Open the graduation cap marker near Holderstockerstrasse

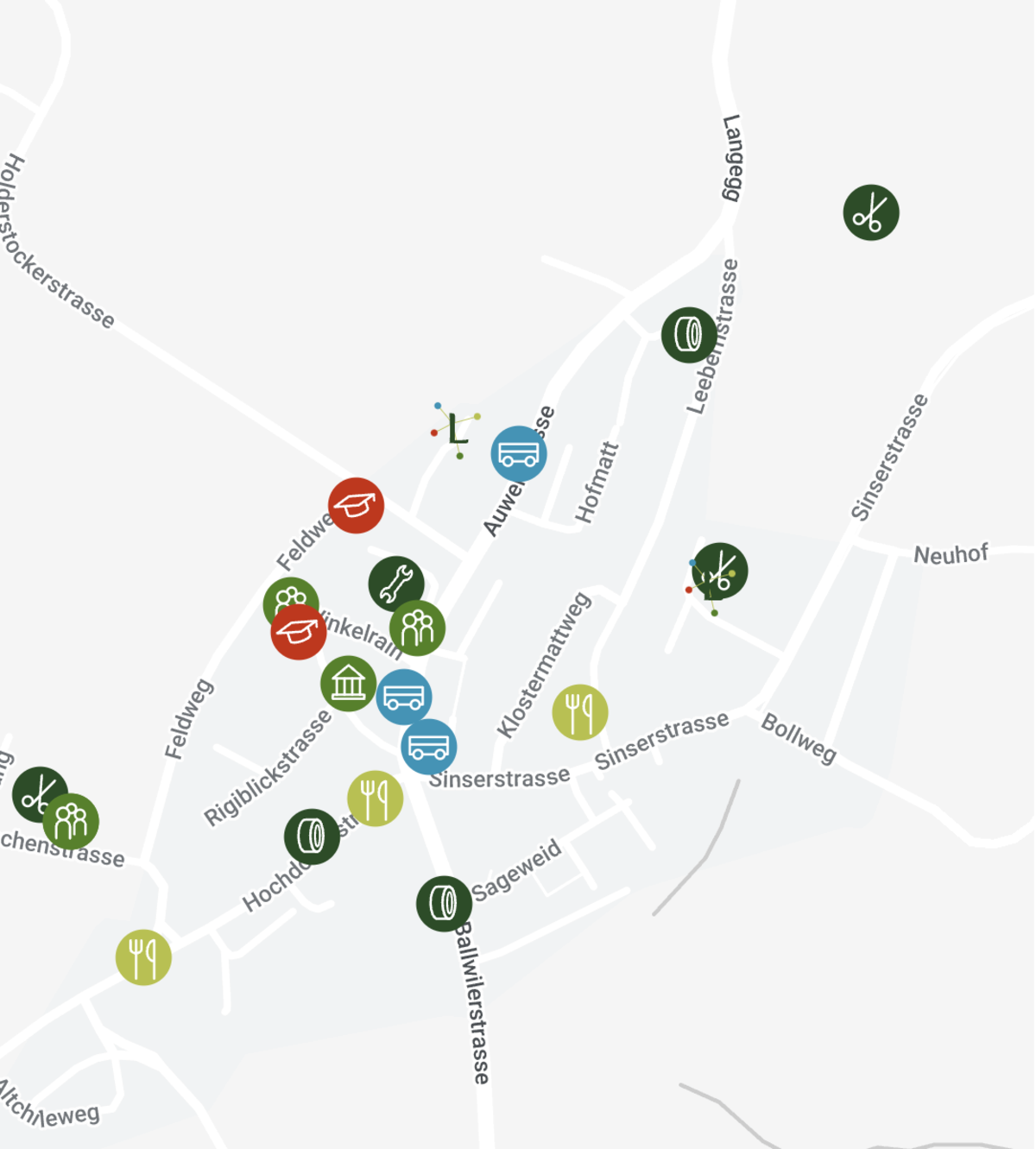click(x=356, y=505)
